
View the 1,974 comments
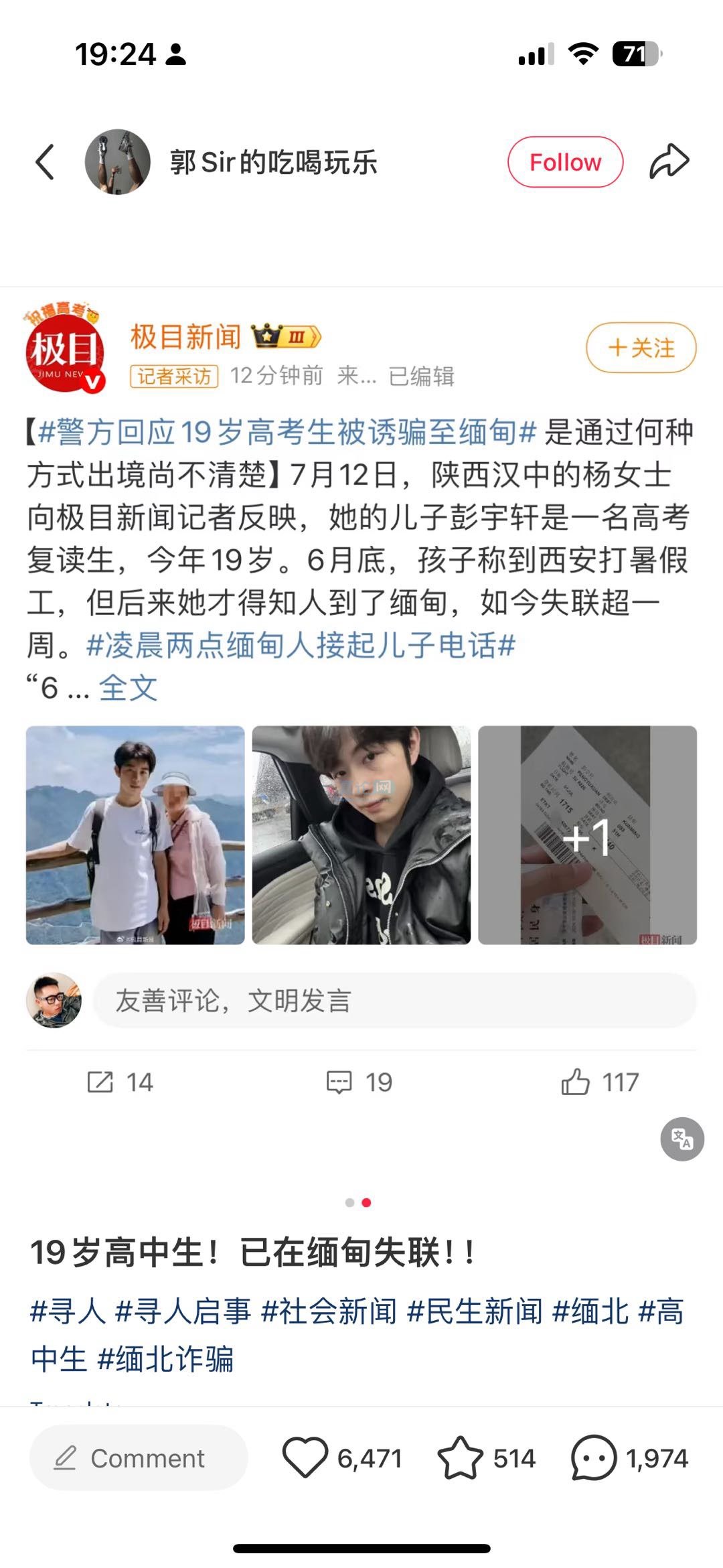click(594, 1458)
